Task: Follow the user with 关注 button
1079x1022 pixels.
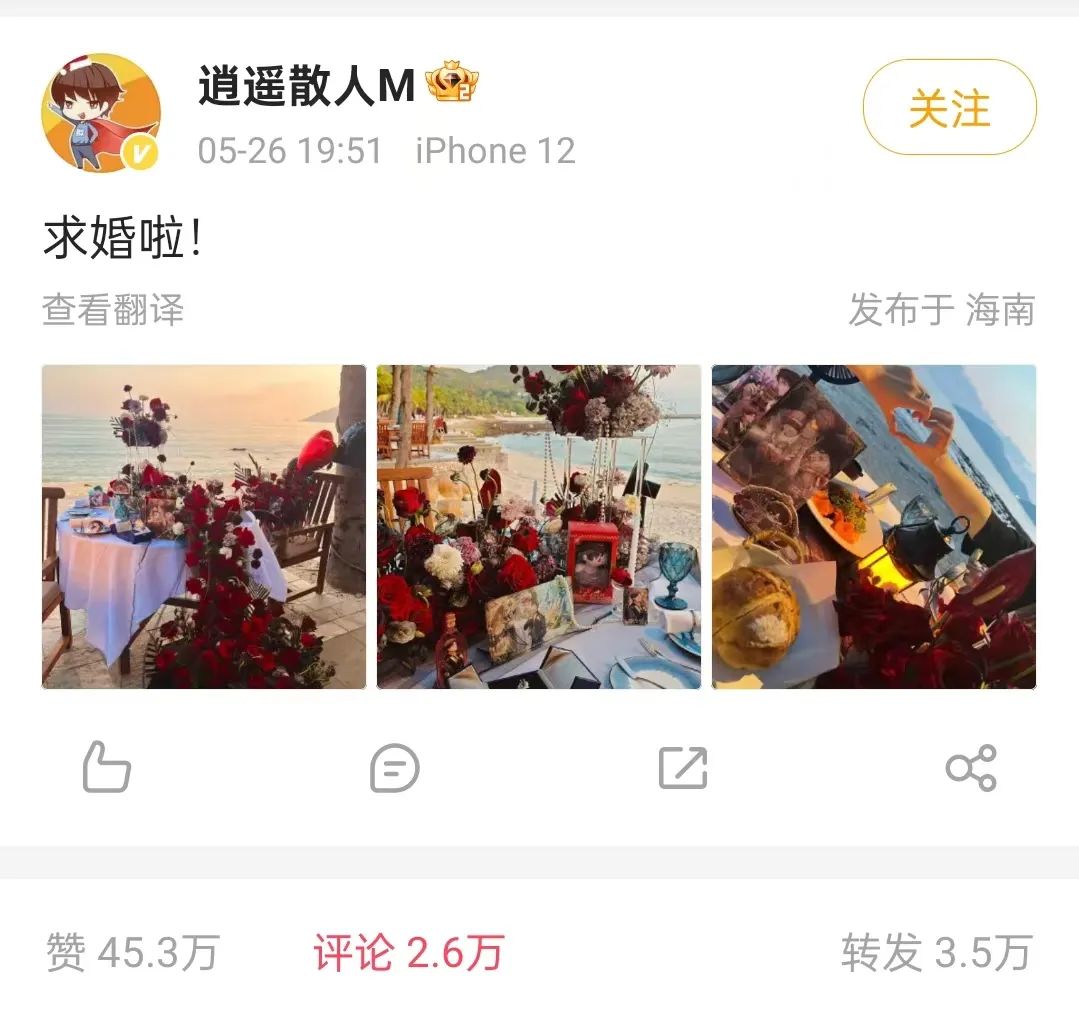Action: click(949, 108)
